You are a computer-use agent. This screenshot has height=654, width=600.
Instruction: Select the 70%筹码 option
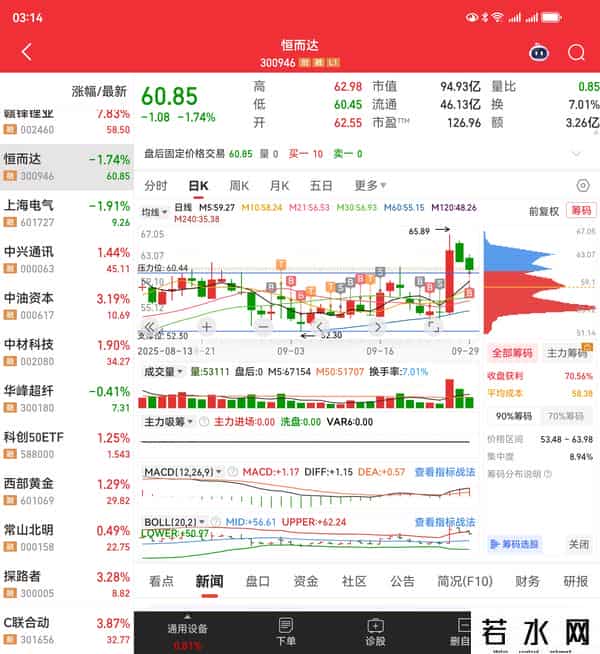pos(567,416)
